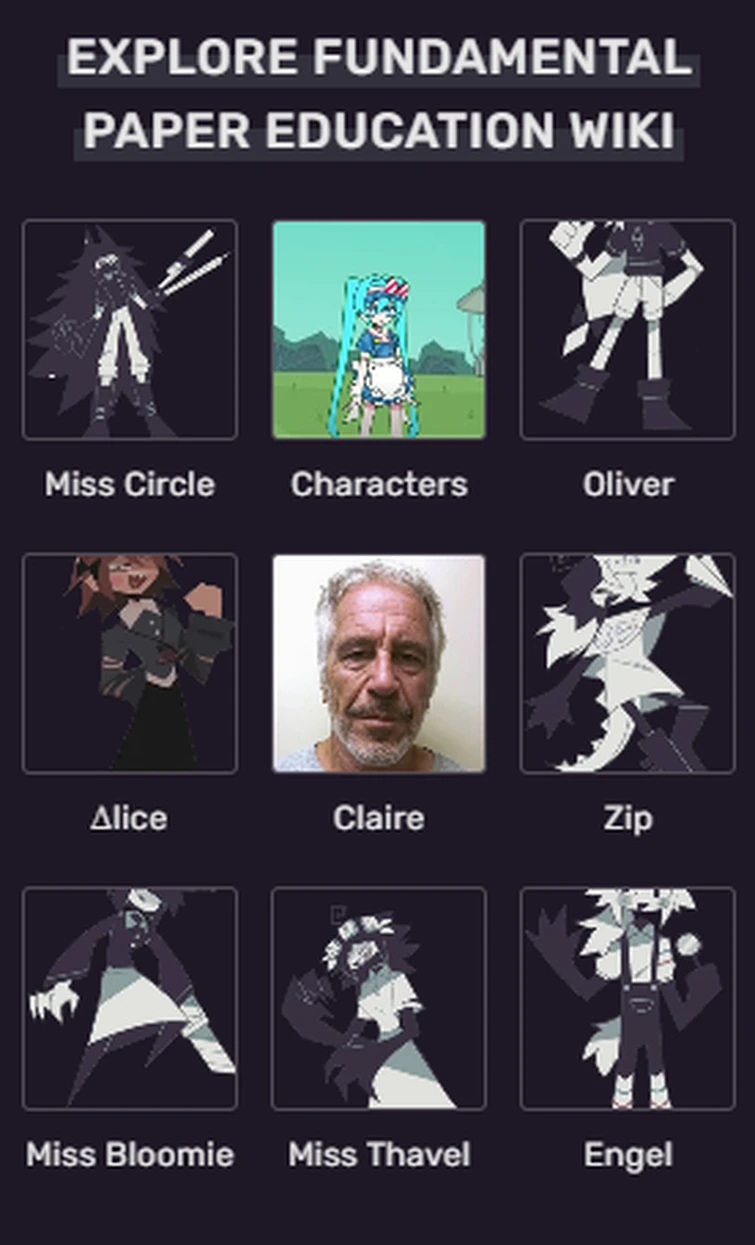Click the Miss Bloomie text link
The image size is (755, 1245).
[128, 1154]
